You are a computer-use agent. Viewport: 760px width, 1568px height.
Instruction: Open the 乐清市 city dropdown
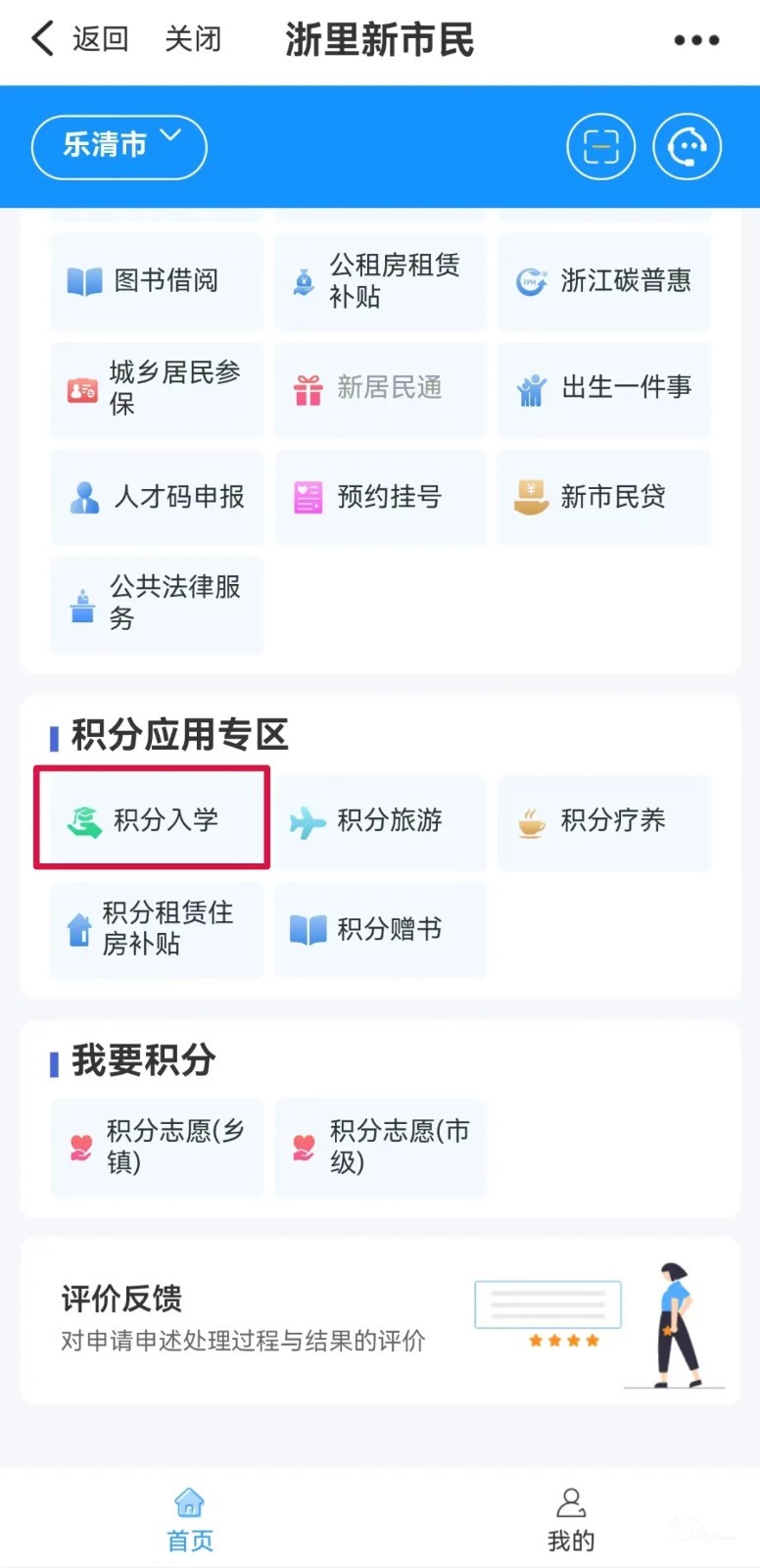pyautogui.click(x=119, y=147)
